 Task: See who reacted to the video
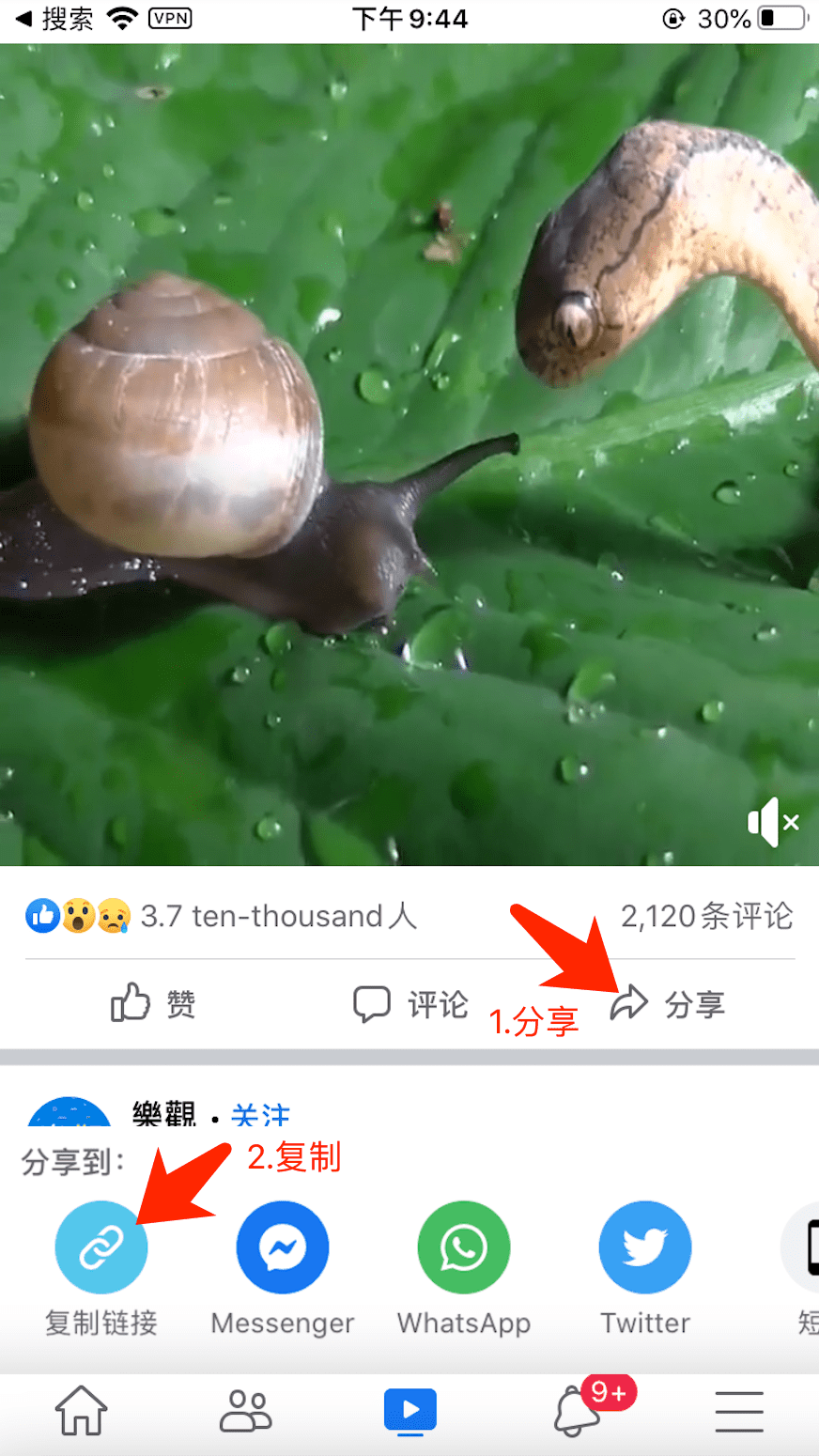point(221,916)
